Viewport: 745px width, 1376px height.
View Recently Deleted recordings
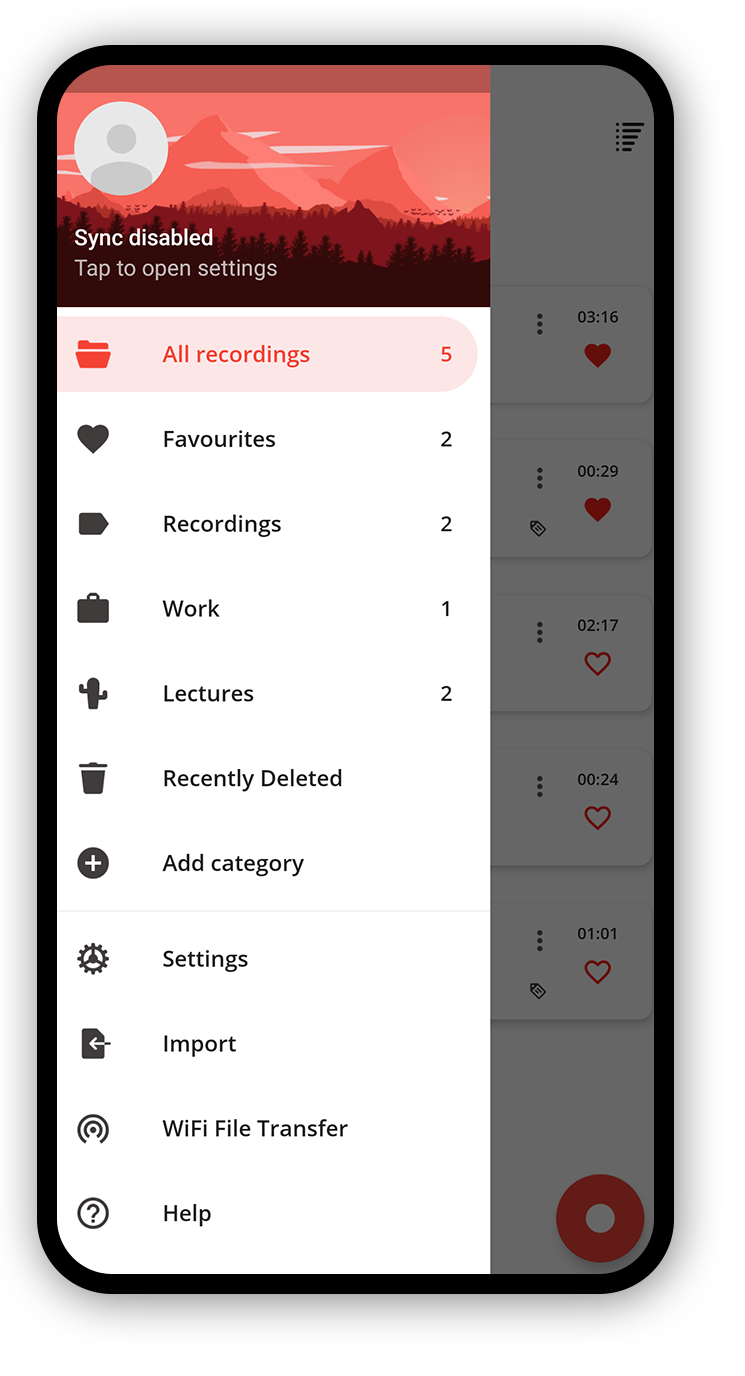tap(252, 779)
